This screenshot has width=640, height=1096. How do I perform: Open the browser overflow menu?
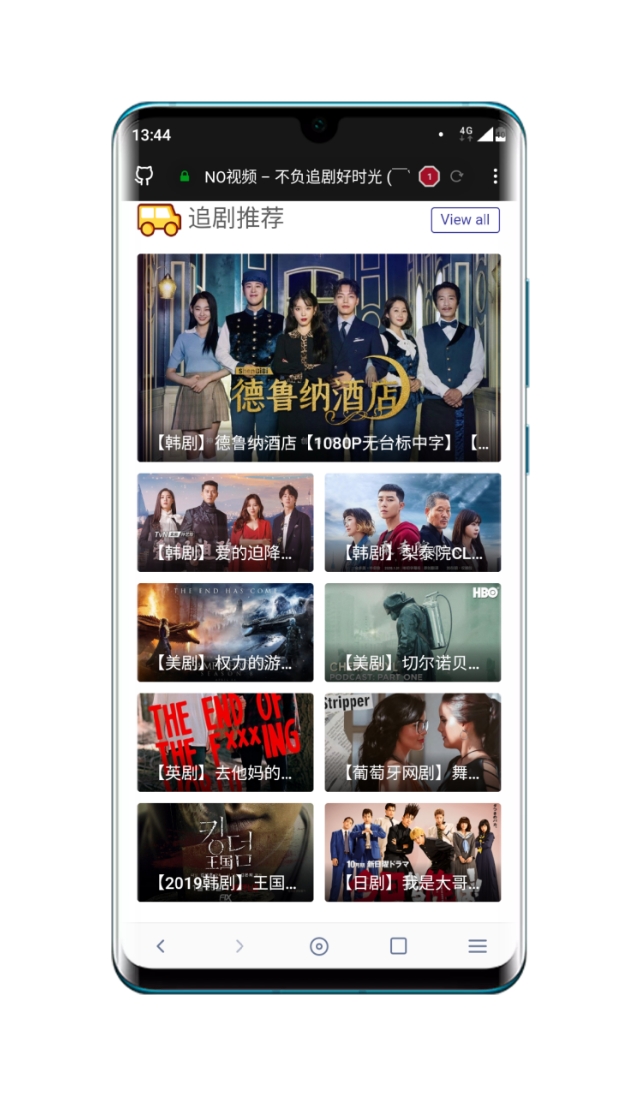(495, 177)
